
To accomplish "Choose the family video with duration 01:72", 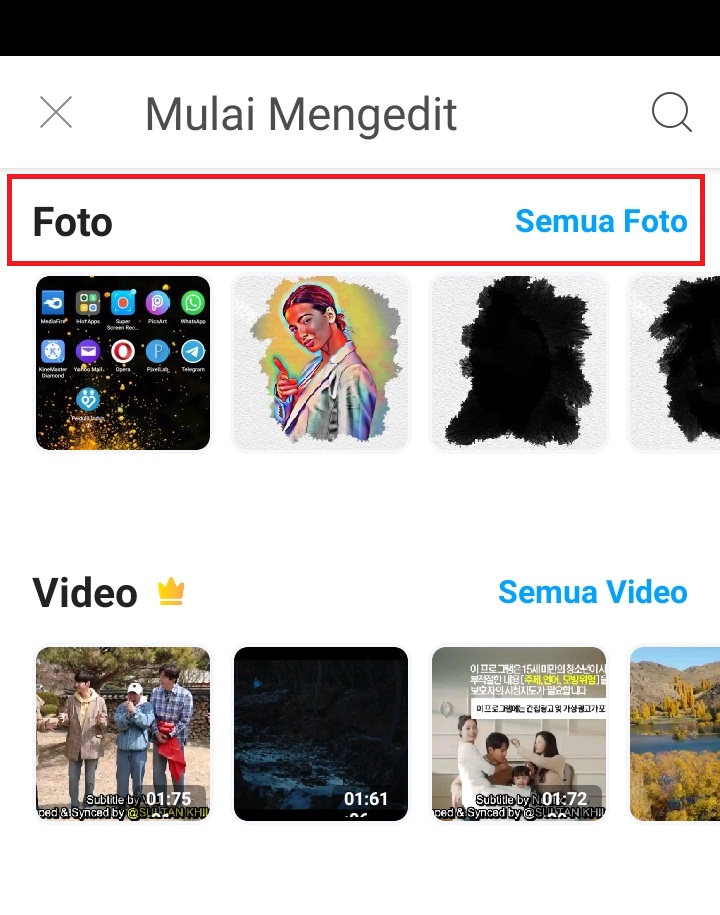I will tap(518, 733).
